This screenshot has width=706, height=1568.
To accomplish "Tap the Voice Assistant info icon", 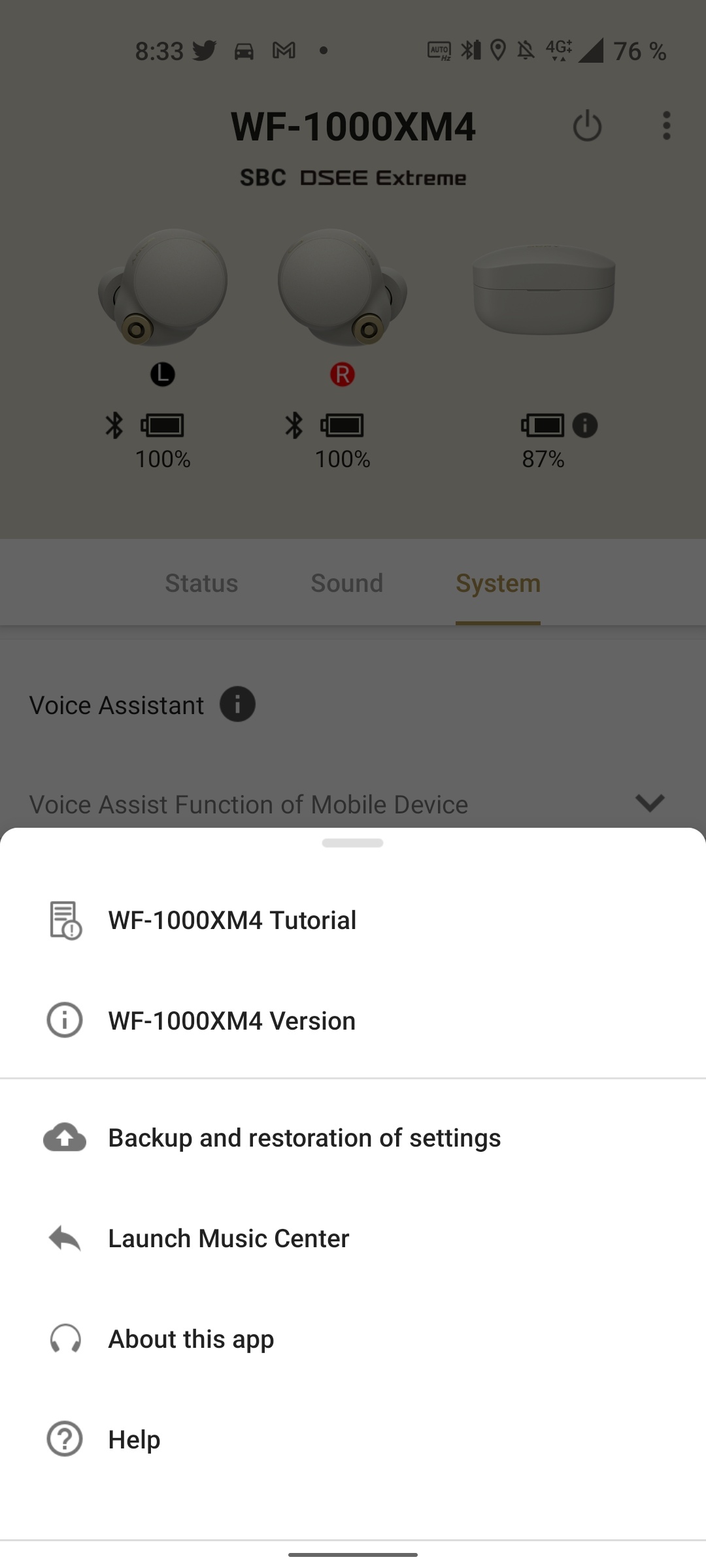I will (x=238, y=705).
